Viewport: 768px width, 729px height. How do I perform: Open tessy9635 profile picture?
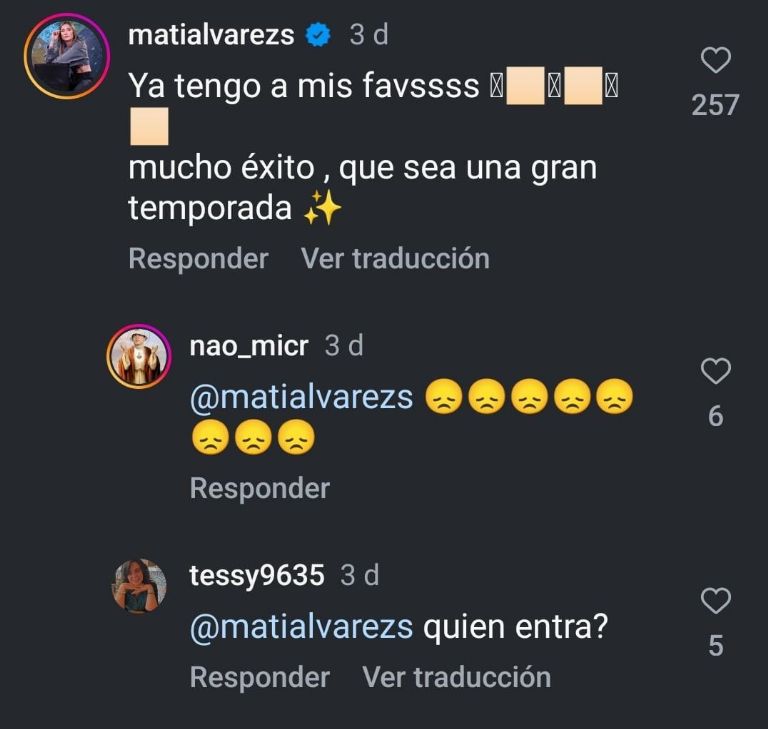coord(139,586)
